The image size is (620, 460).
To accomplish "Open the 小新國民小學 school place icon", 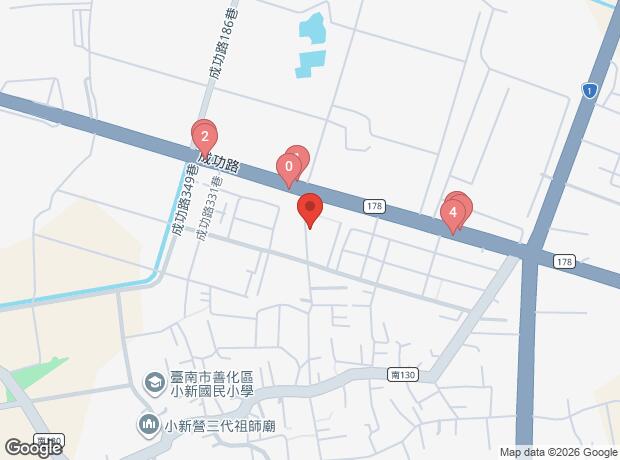I will click(x=154, y=382).
